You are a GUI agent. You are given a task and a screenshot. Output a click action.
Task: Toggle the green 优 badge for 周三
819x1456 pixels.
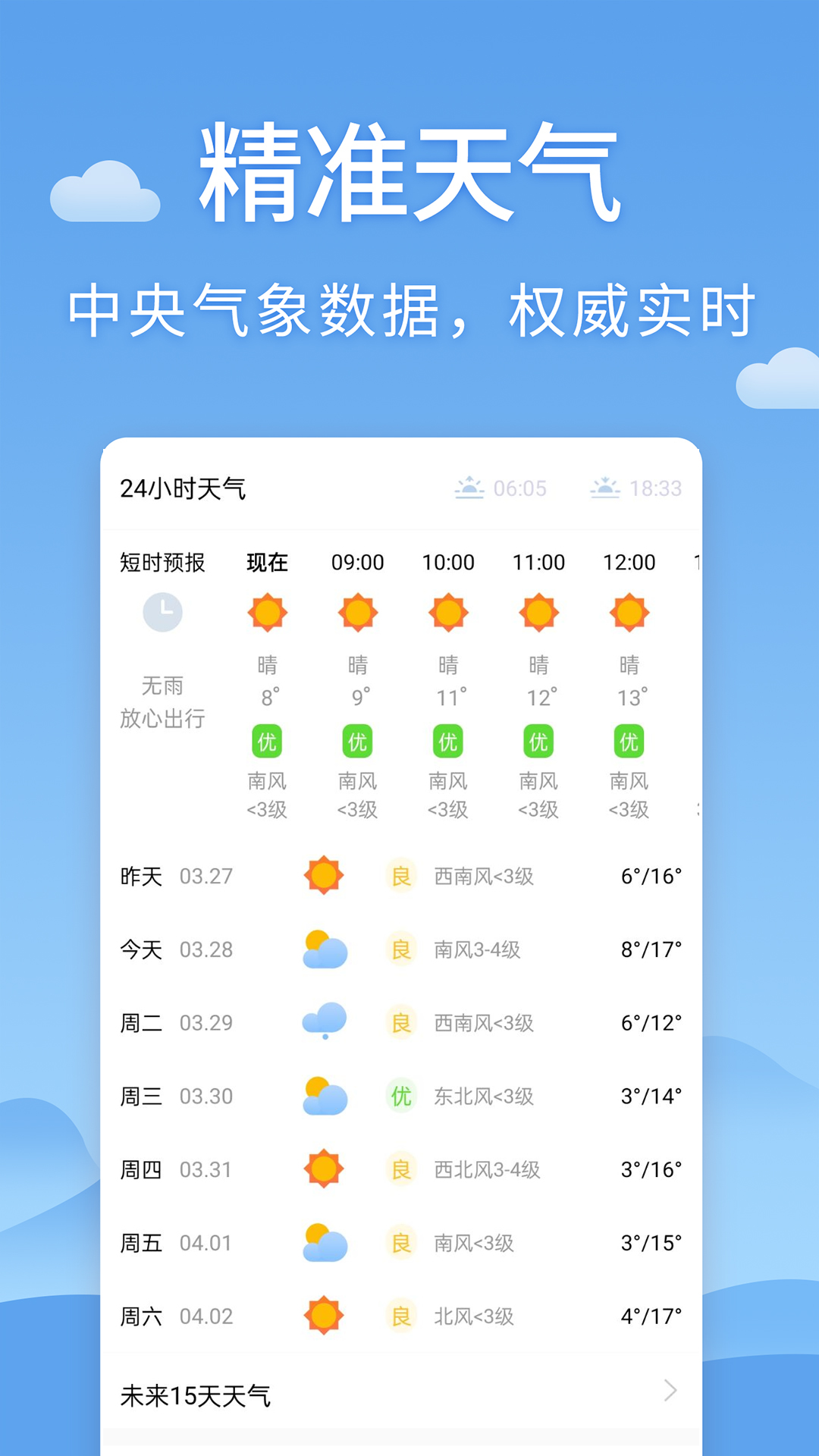pos(401,1096)
